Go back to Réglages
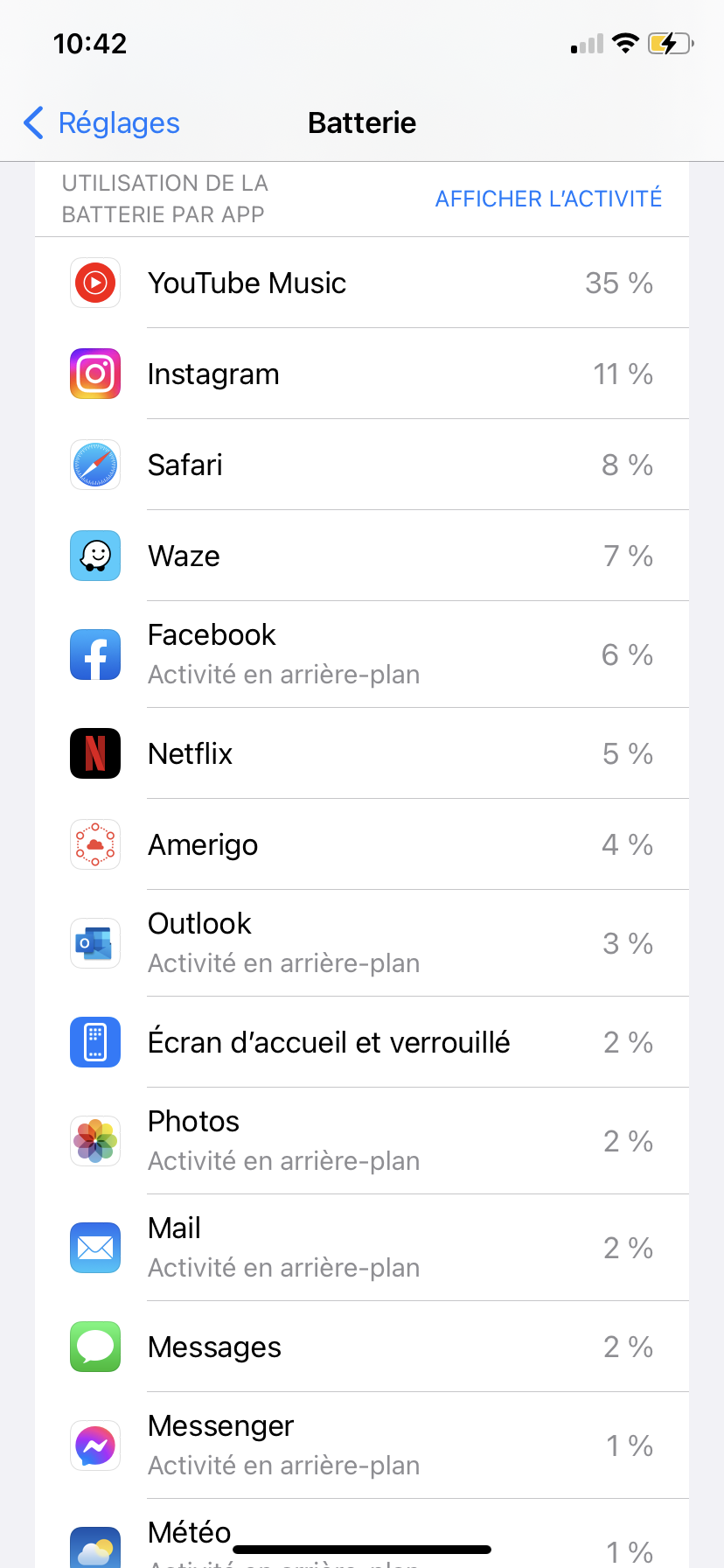Screen dimensions: 724x1568 pos(101,123)
